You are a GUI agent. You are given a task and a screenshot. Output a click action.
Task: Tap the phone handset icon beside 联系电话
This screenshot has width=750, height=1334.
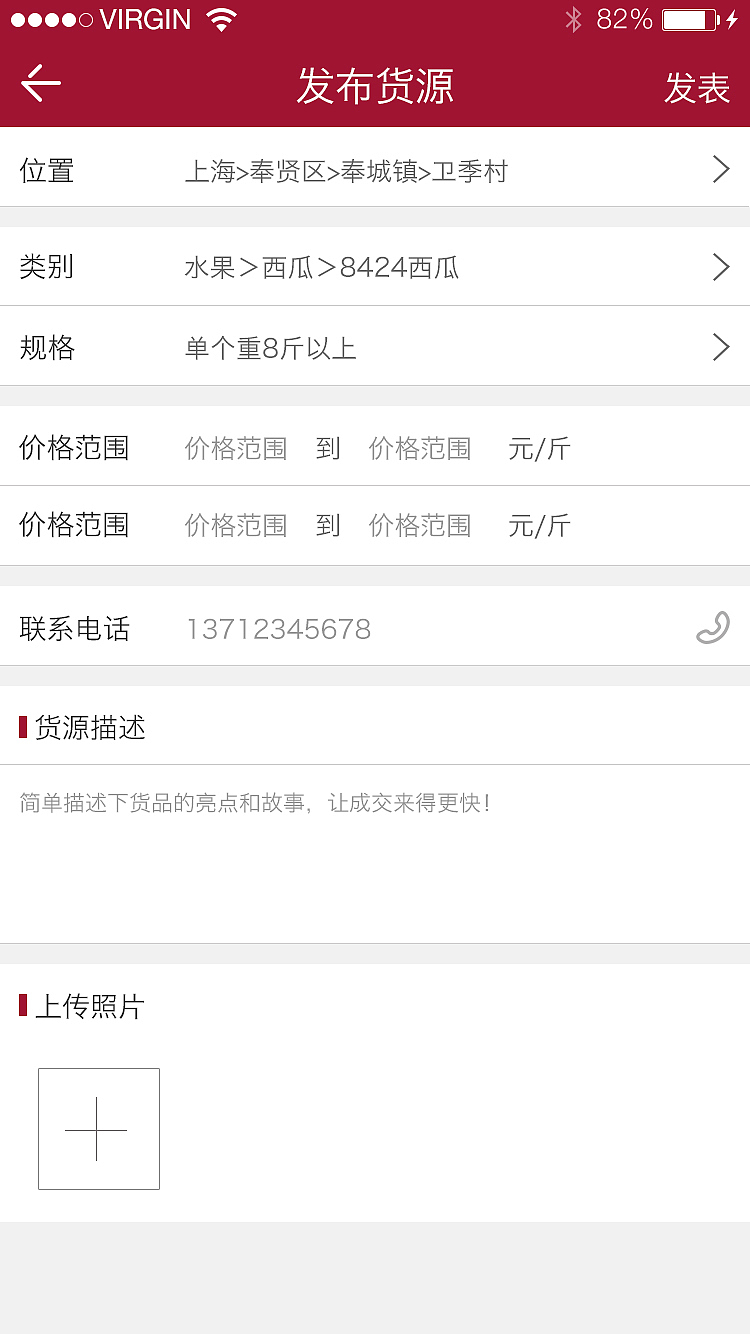pos(712,628)
